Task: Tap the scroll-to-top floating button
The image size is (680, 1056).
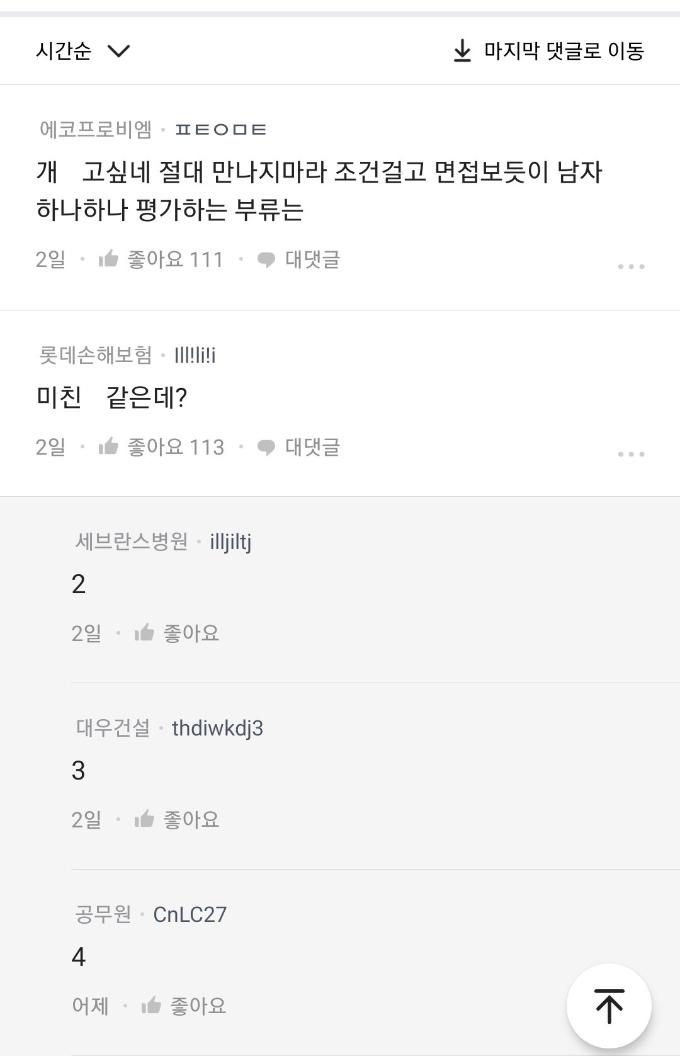Action: click(x=609, y=1006)
